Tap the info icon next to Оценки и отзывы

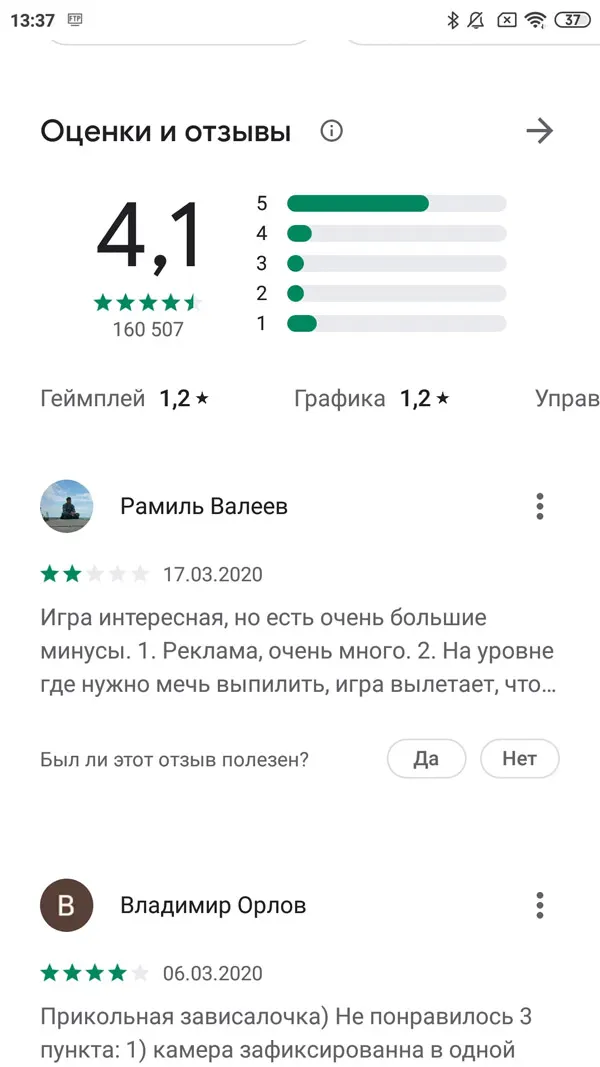[331, 131]
